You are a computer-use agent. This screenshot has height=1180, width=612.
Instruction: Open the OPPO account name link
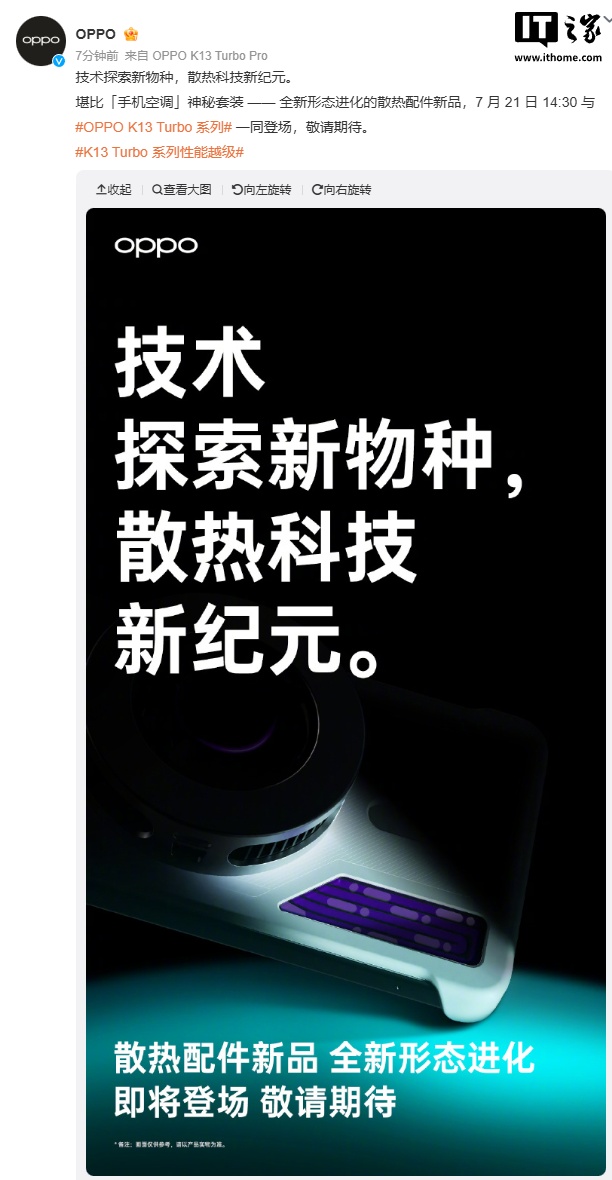click(96, 34)
